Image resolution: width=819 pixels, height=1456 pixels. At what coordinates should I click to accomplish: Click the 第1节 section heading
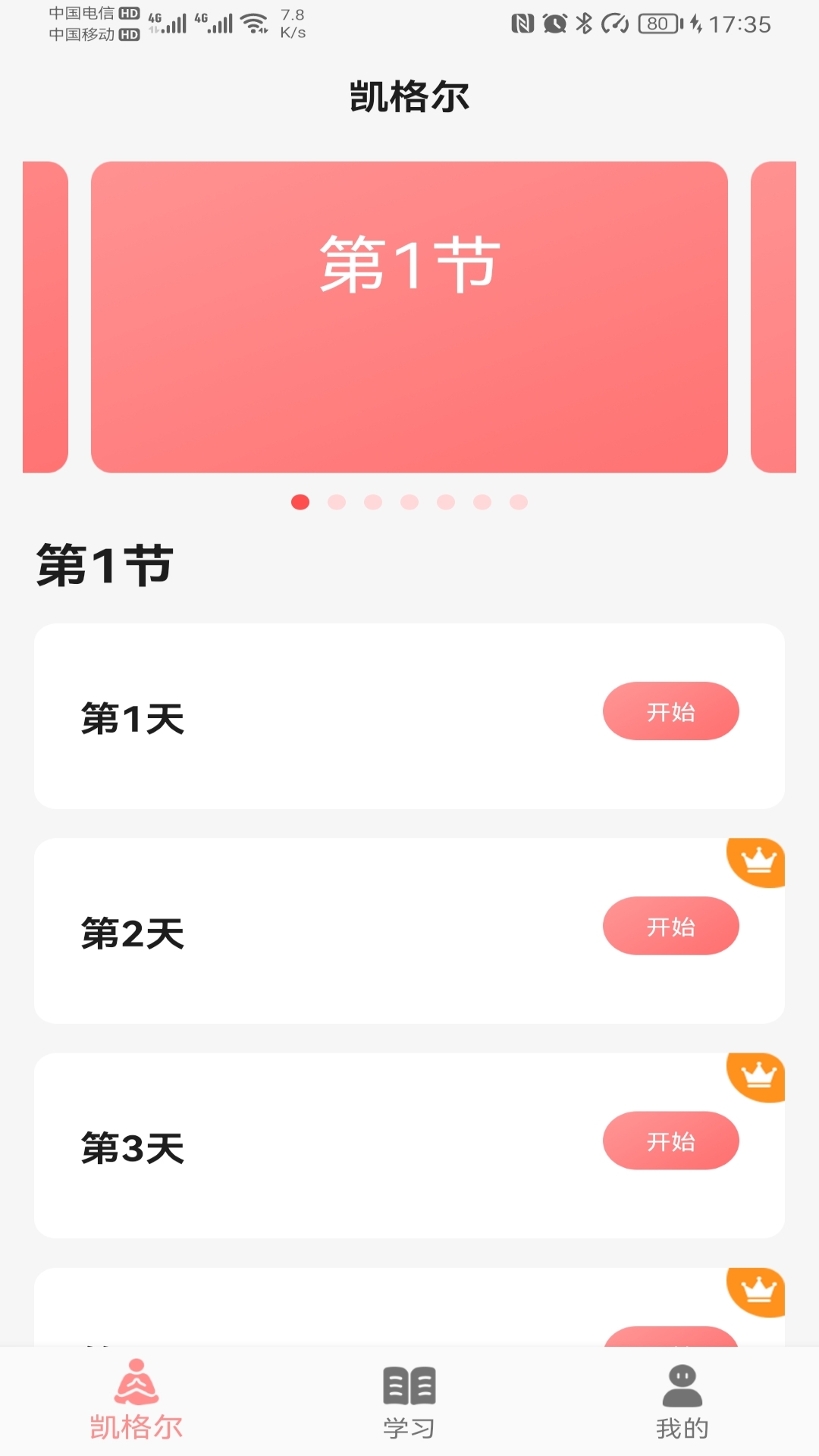101,565
